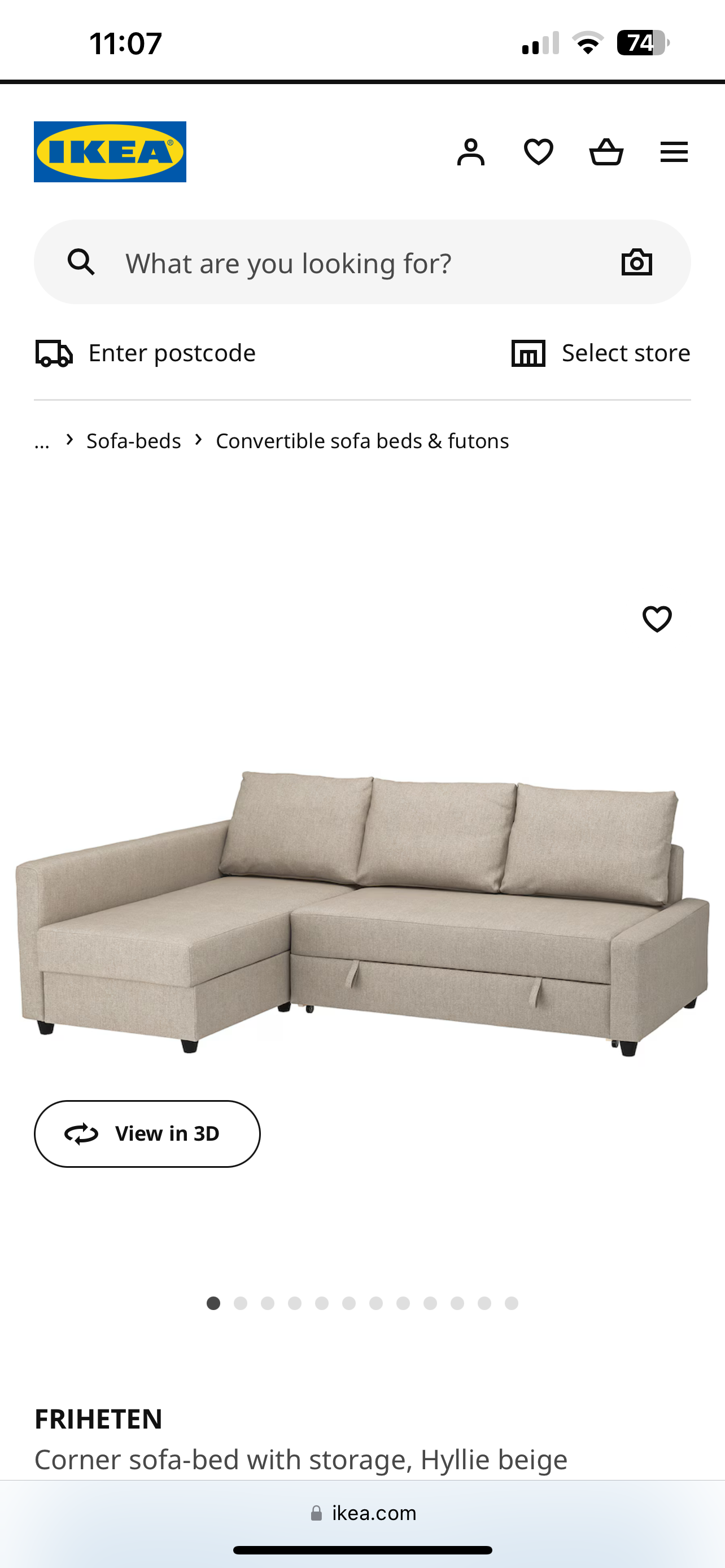The height and width of the screenshot is (1568, 725).
Task: Open the account profile icon
Action: point(470,152)
